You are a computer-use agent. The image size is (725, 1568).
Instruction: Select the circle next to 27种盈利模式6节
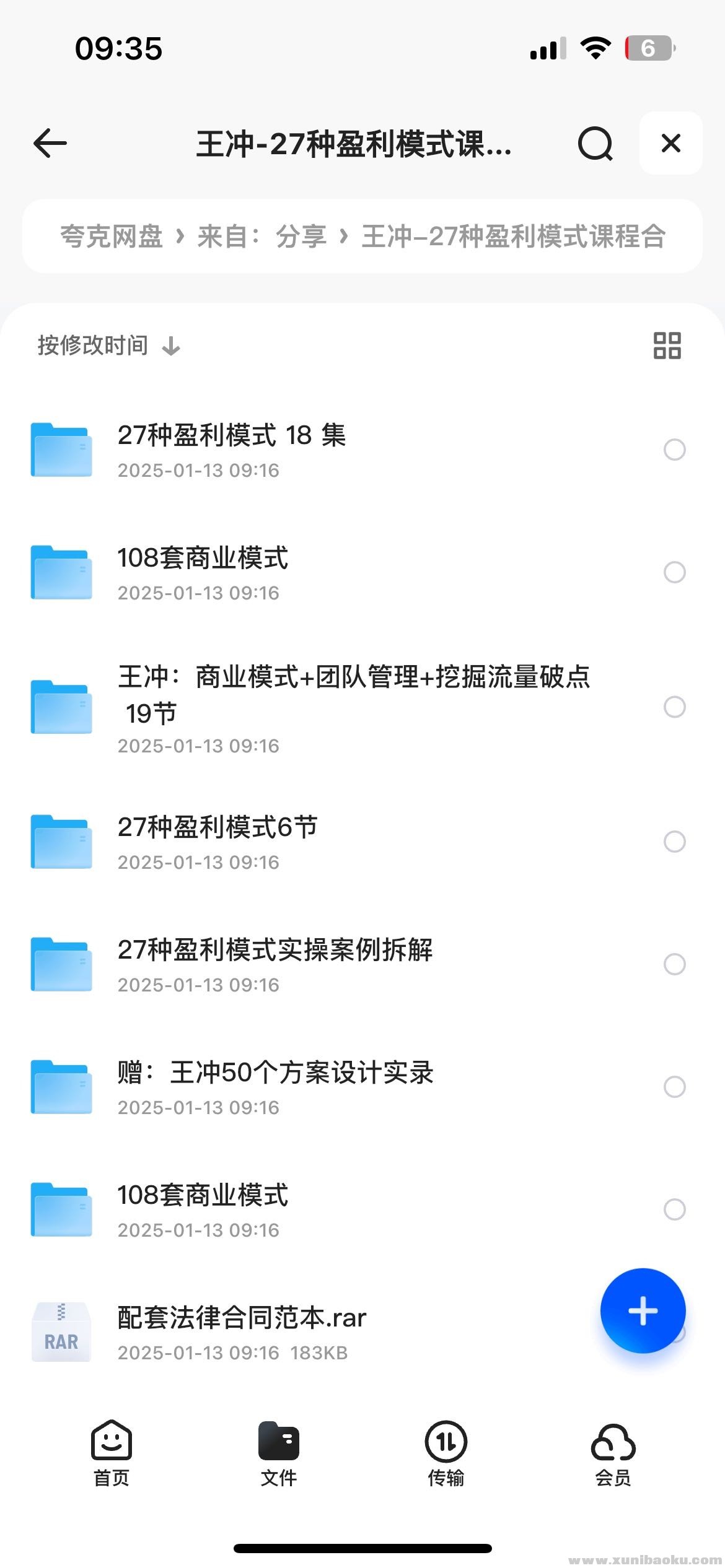pyautogui.click(x=675, y=840)
